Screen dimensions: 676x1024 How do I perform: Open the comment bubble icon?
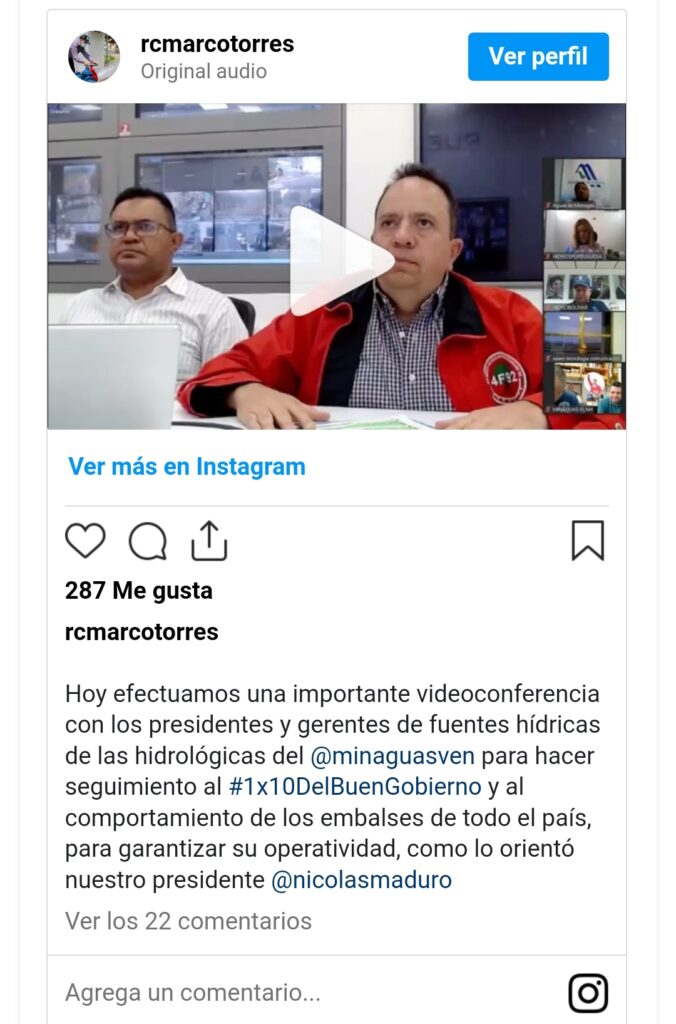click(148, 541)
